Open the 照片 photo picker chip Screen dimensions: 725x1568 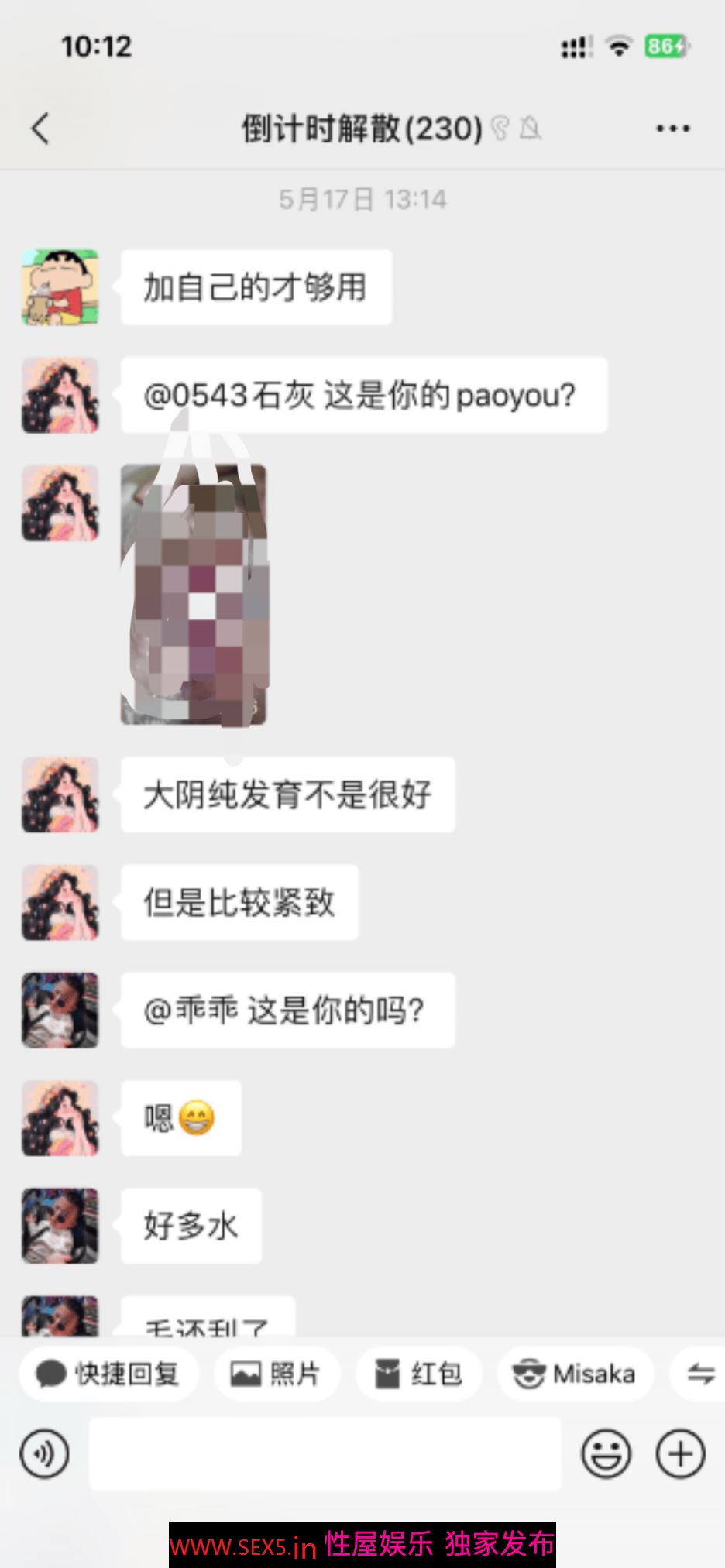pos(276,1374)
